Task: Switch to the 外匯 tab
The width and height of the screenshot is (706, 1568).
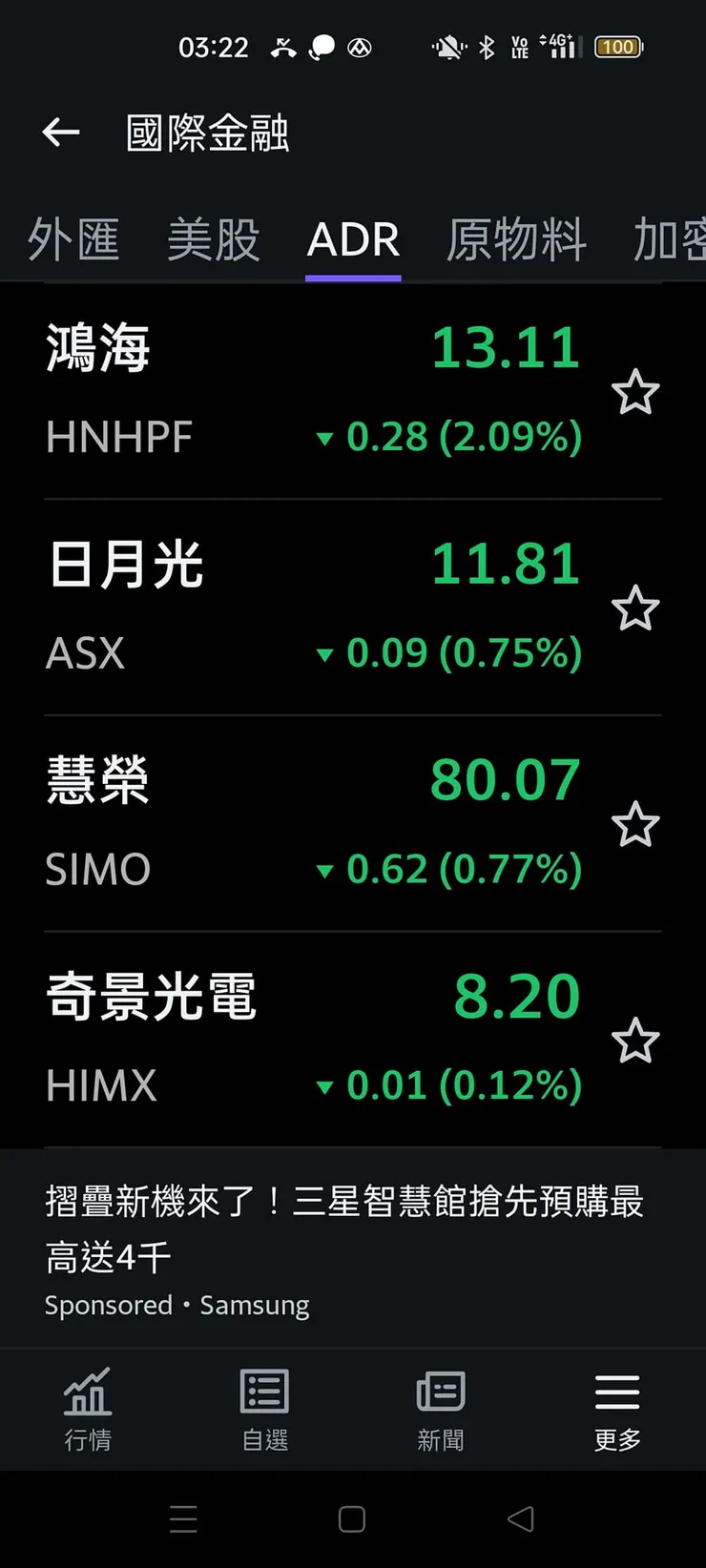Action: tap(73, 238)
